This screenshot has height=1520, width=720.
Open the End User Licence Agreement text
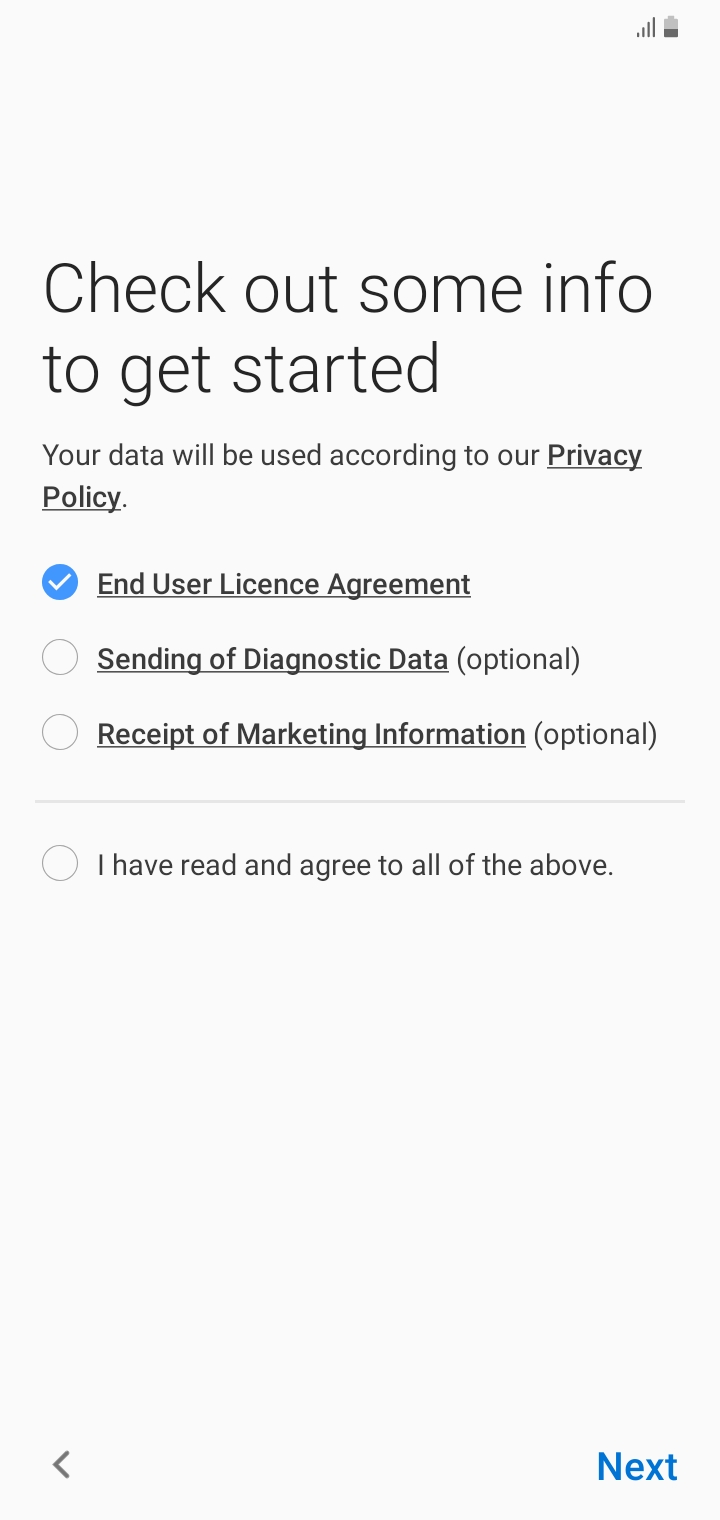coord(283,583)
